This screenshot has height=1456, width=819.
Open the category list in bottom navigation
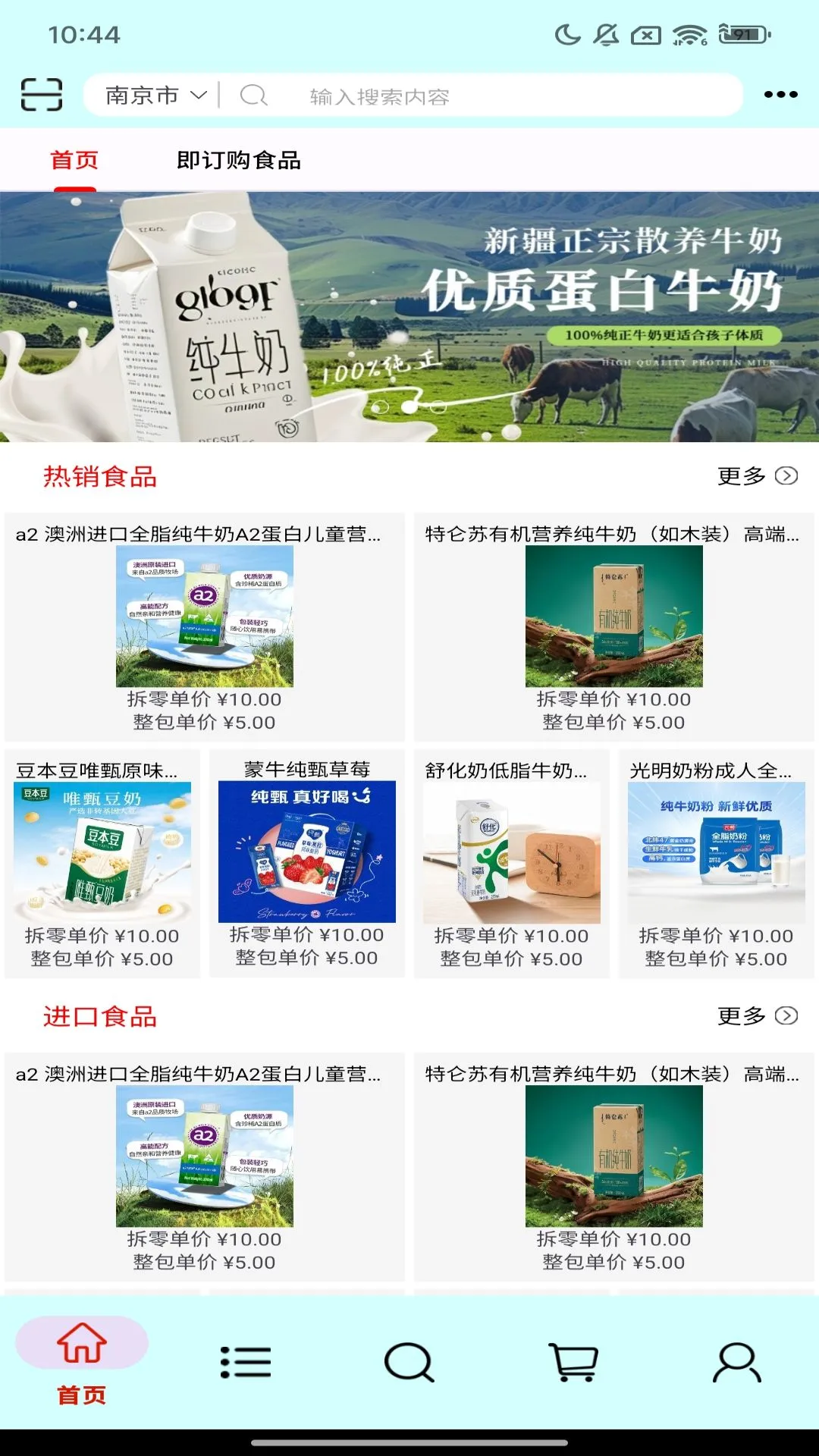click(x=246, y=1363)
